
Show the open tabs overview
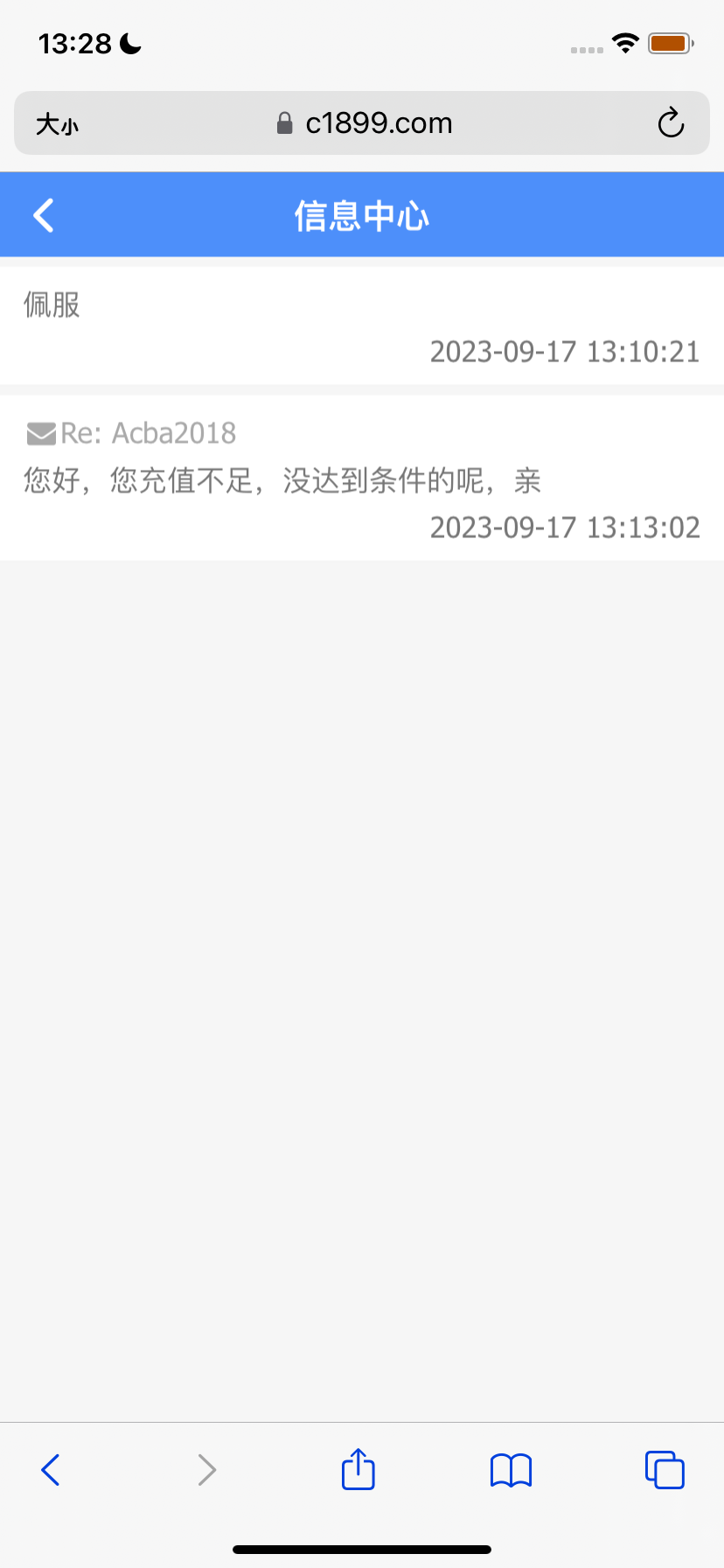point(665,1470)
